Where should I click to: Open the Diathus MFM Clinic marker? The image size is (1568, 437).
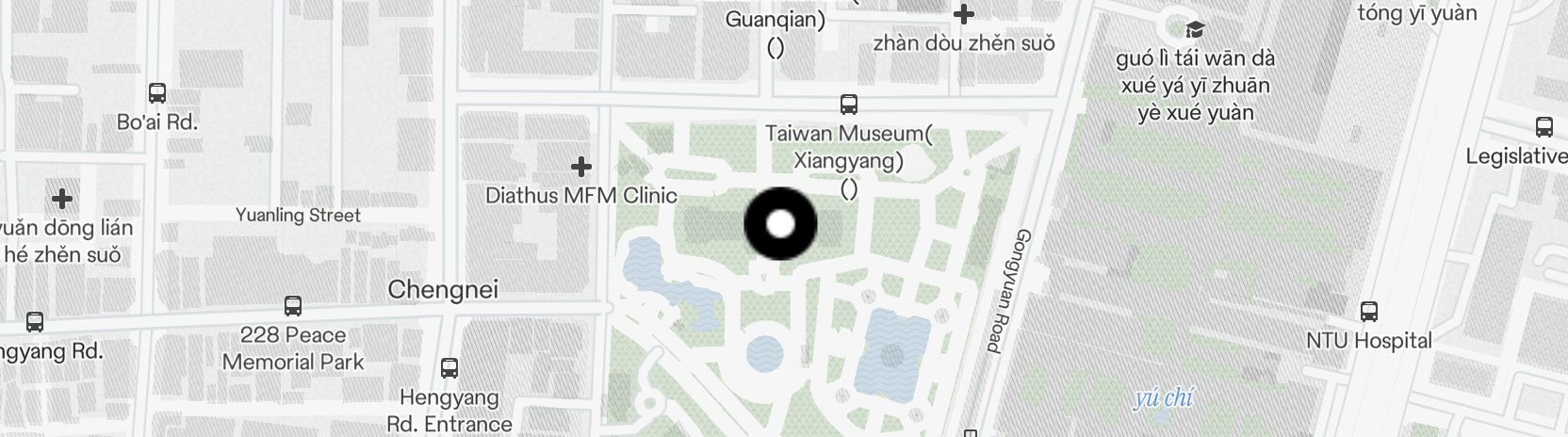tap(581, 168)
